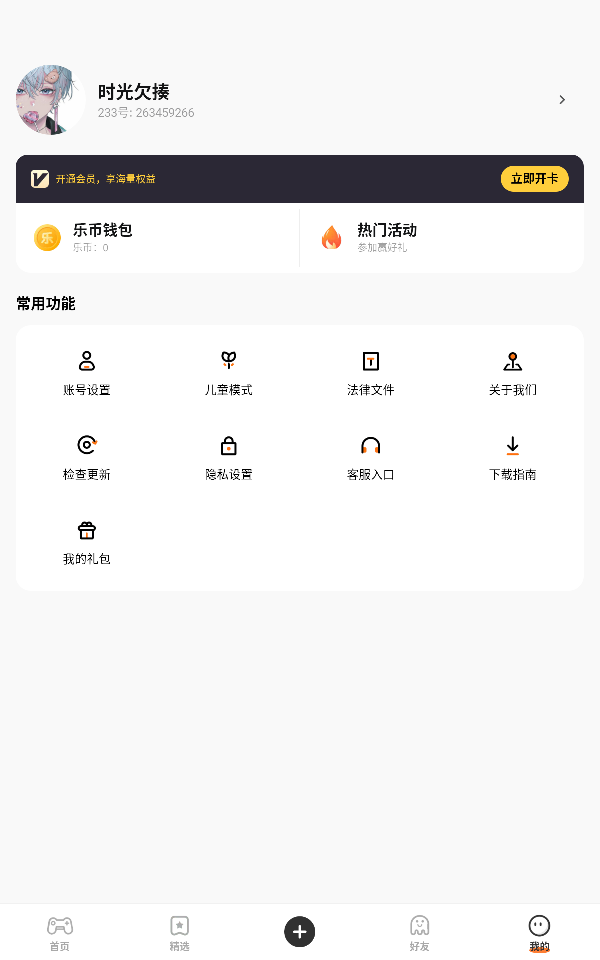Switch to the 精选 featured tab
Screen dimensions: 600x960
[x=179, y=932]
